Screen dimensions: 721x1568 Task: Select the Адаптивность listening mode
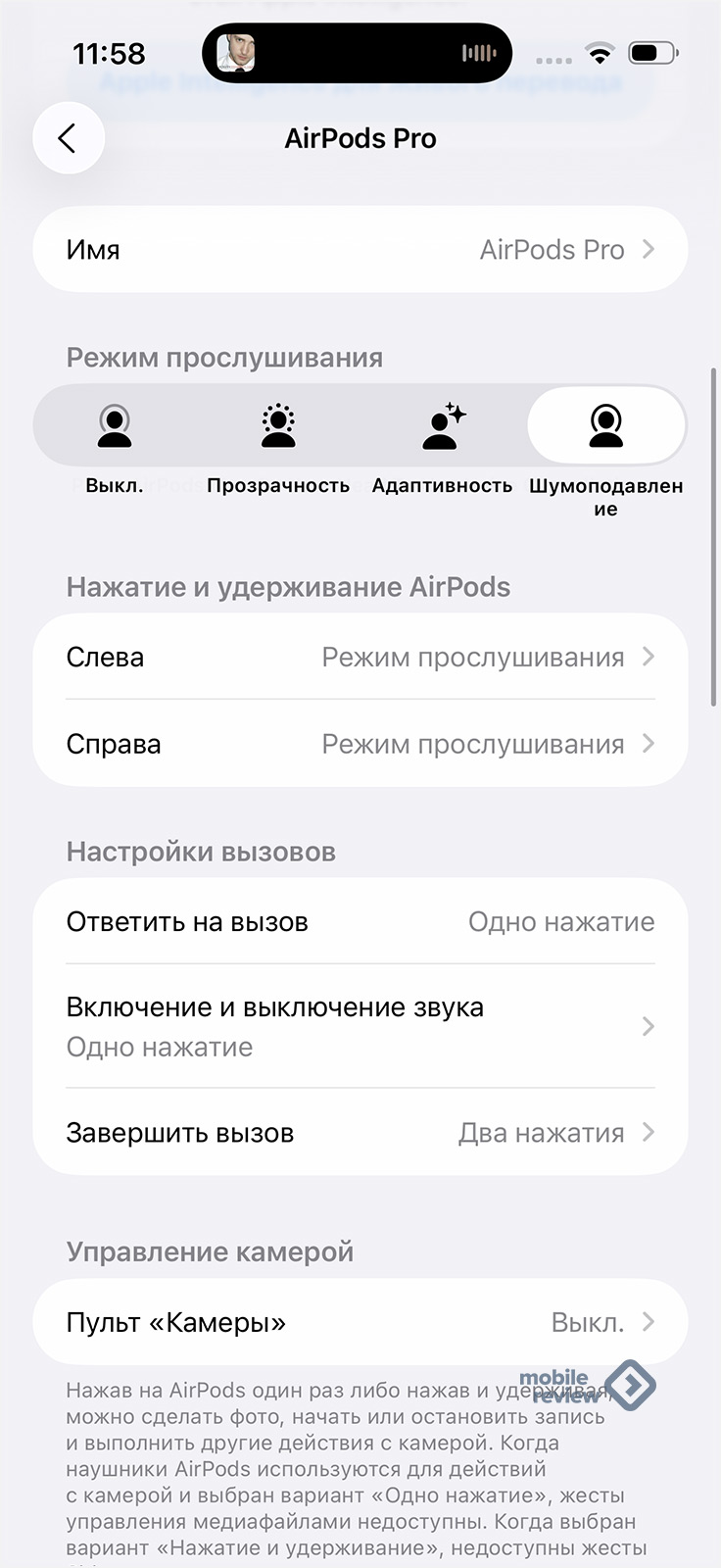(x=442, y=427)
